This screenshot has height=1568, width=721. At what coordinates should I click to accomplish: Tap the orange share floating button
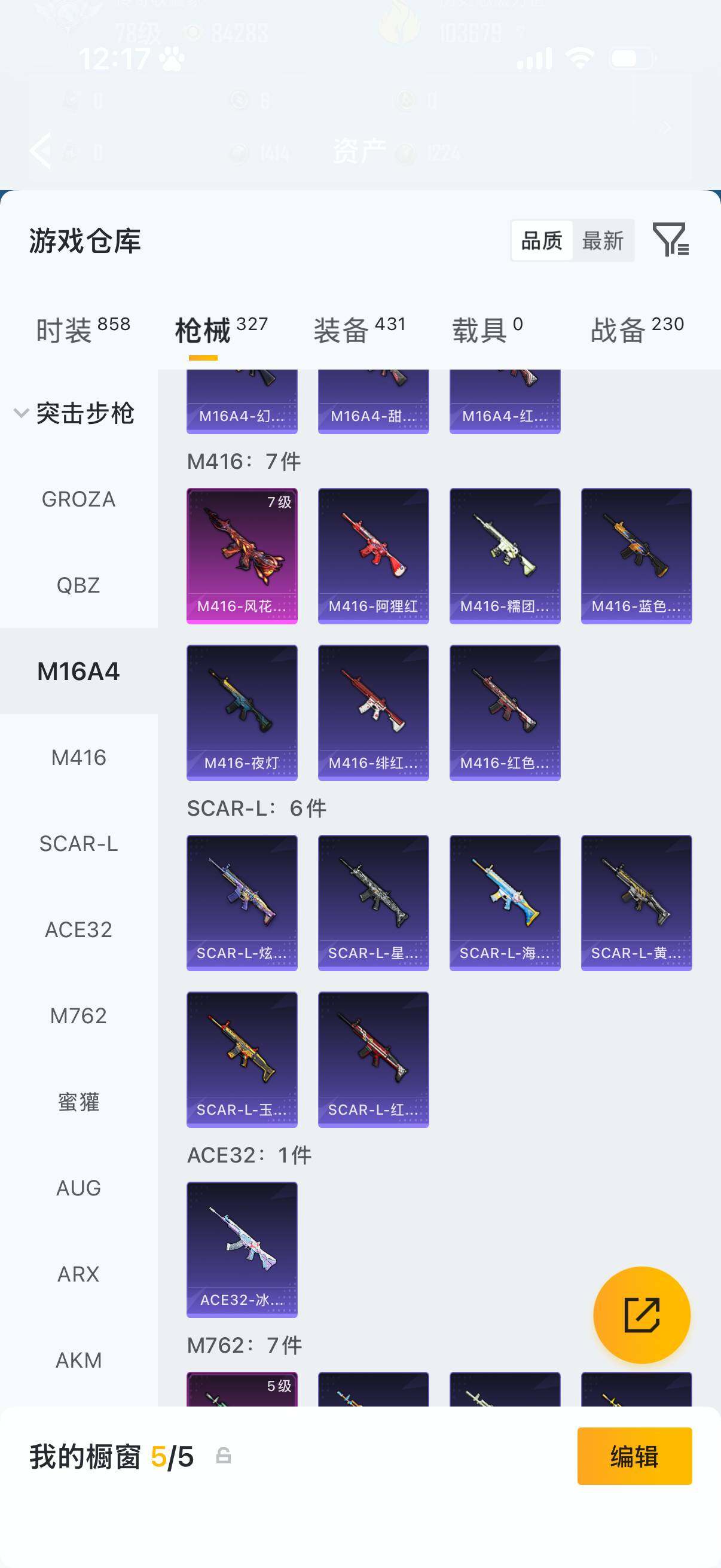coord(641,1315)
